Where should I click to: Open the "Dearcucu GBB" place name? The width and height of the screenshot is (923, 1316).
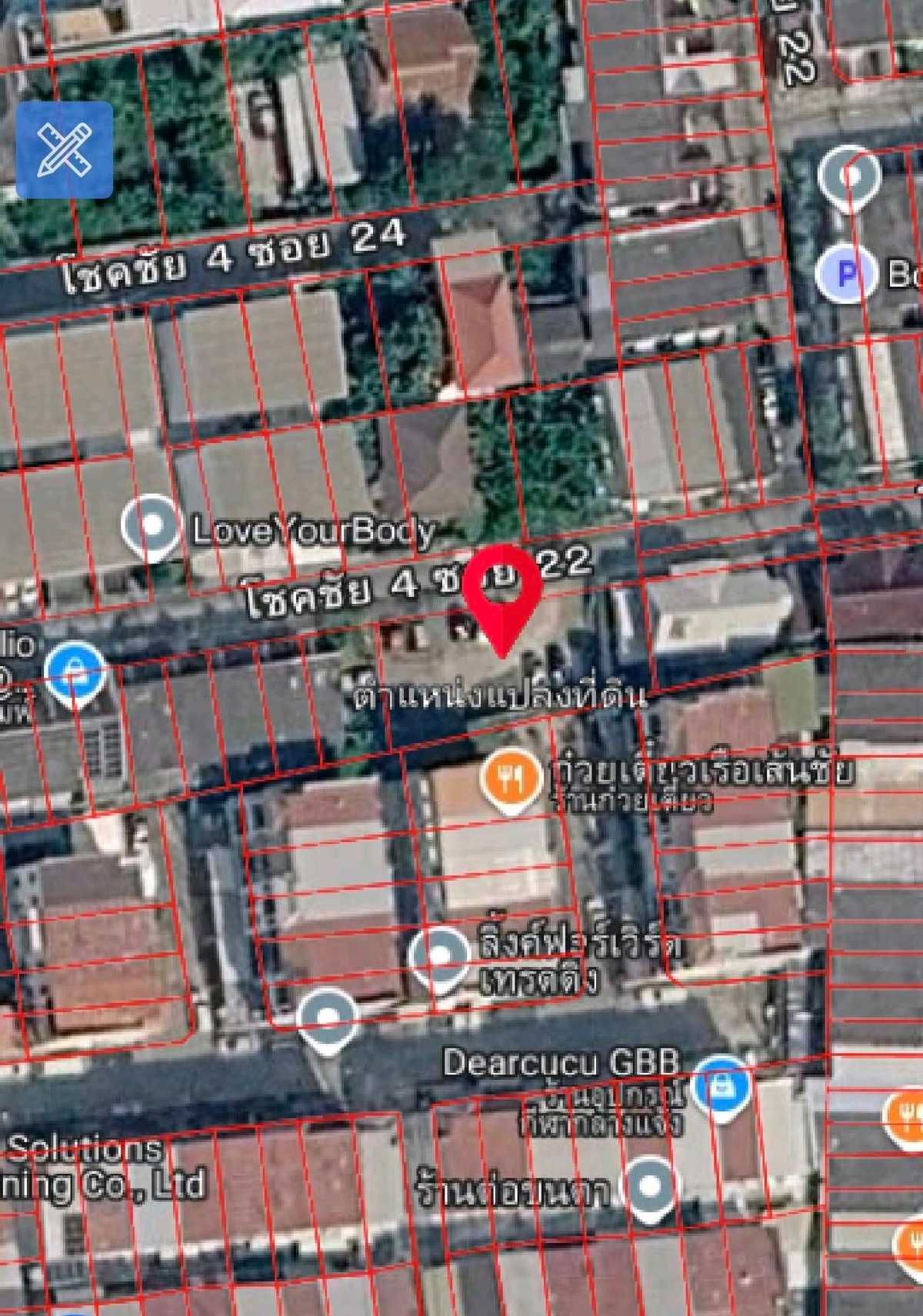point(560,1062)
